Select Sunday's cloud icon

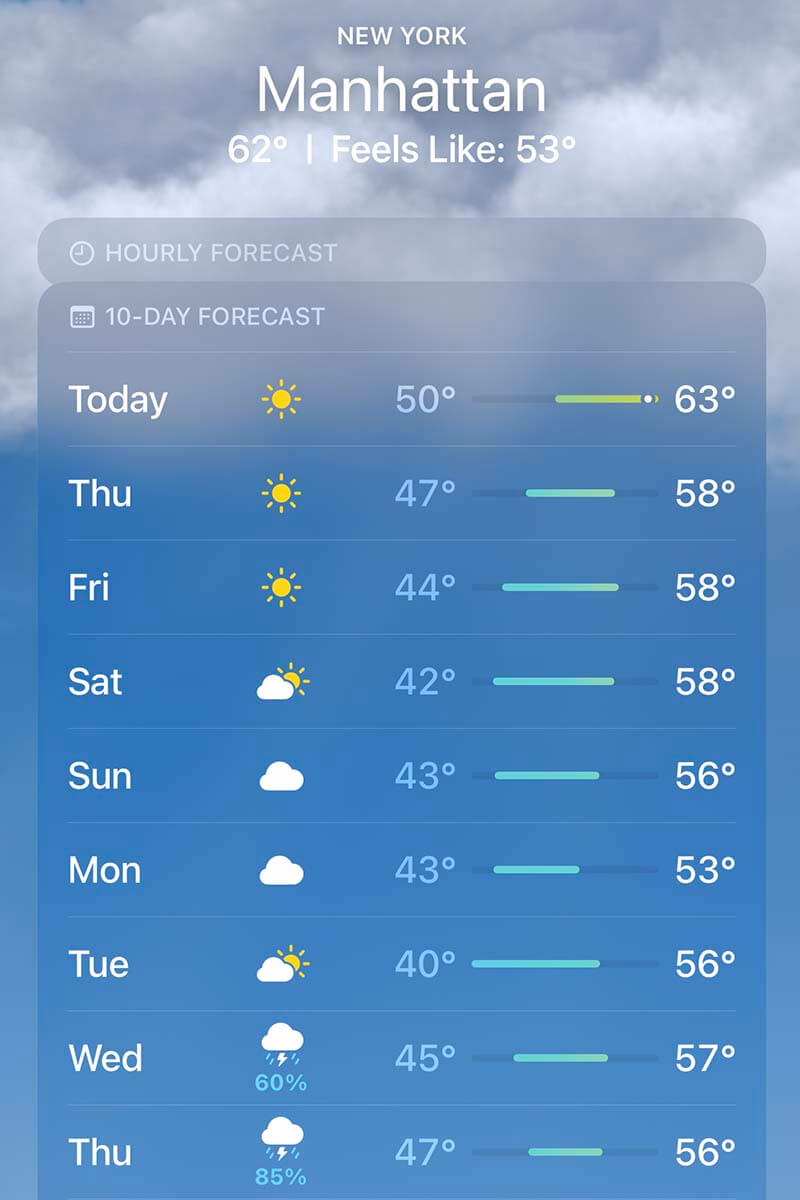coord(281,775)
